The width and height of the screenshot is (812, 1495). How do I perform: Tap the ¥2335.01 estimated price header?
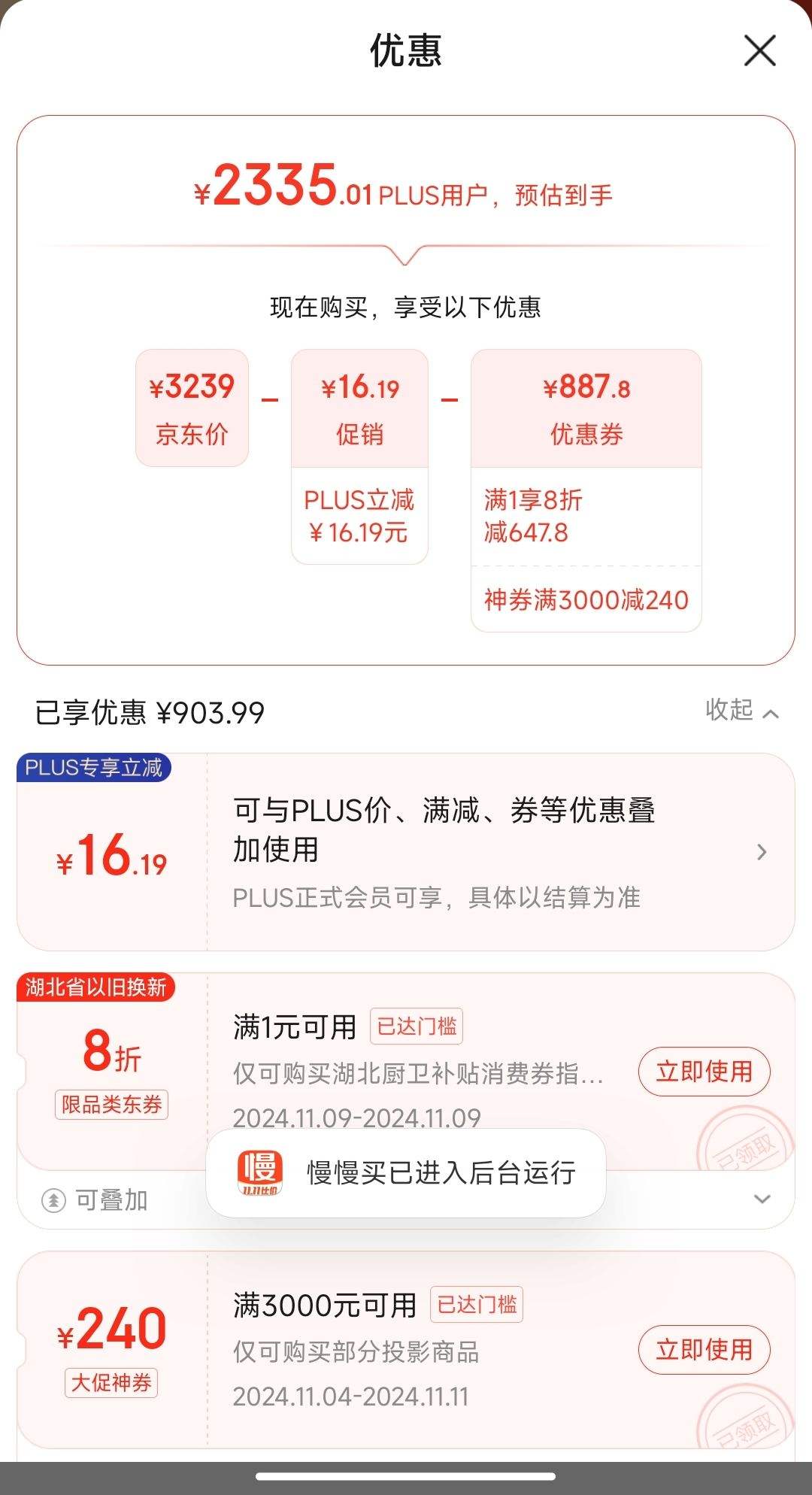tap(406, 194)
